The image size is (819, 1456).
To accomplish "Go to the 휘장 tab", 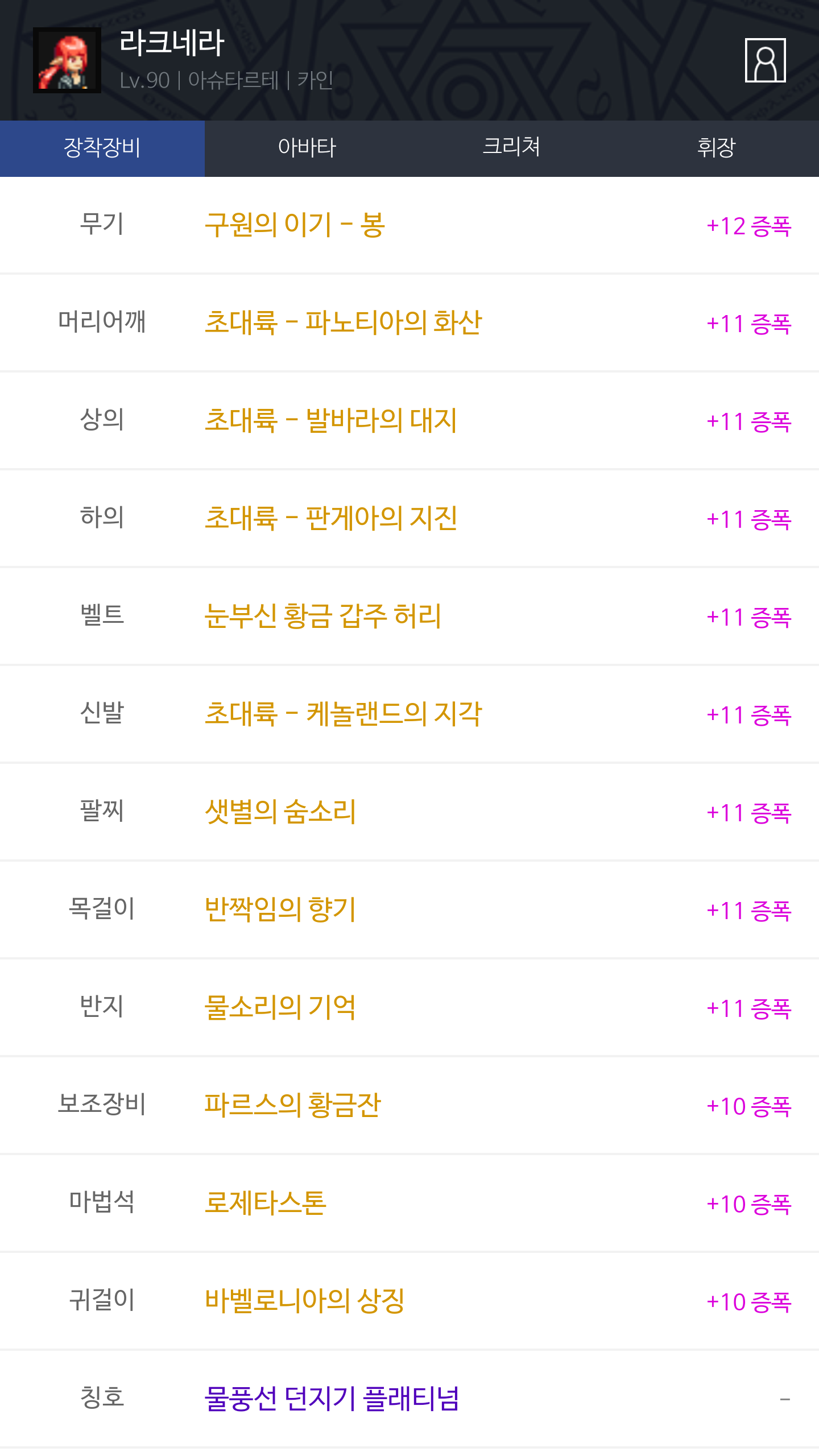I will 716,148.
